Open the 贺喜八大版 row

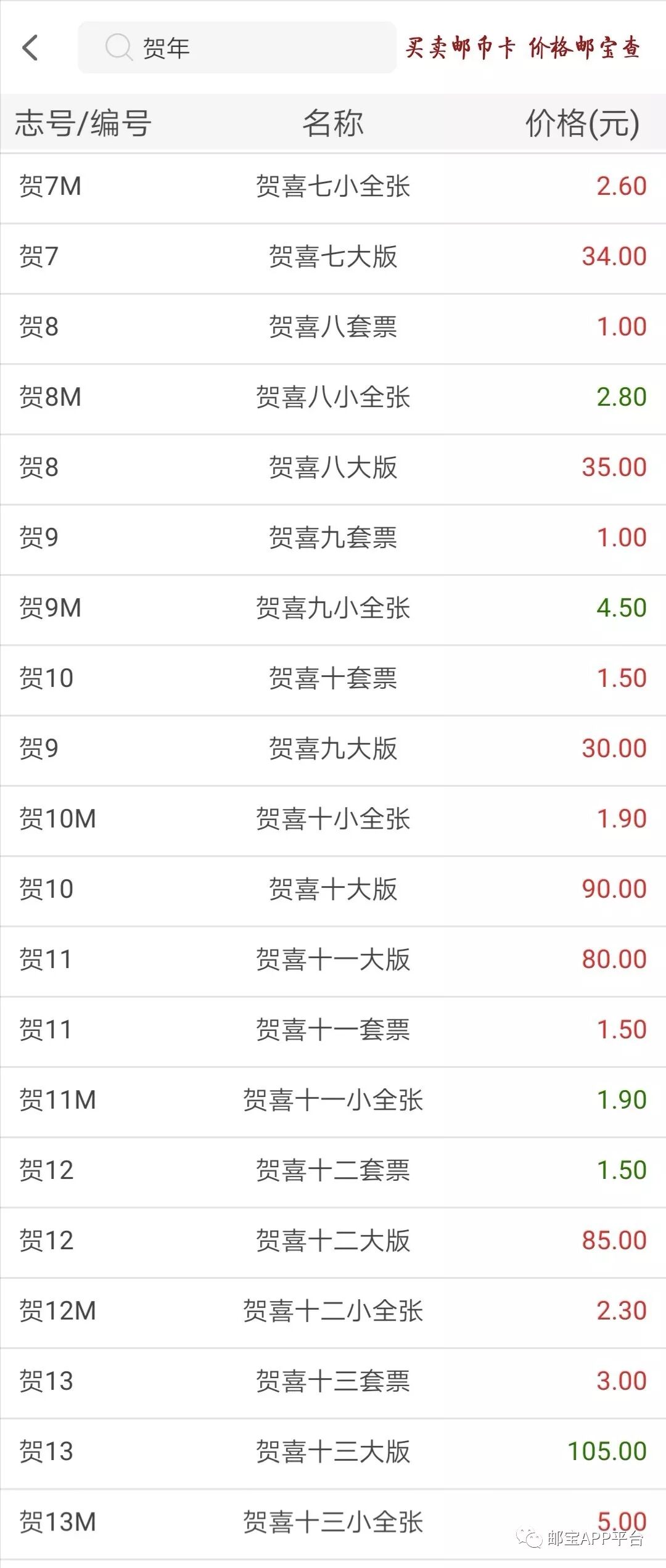click(333, 468)
